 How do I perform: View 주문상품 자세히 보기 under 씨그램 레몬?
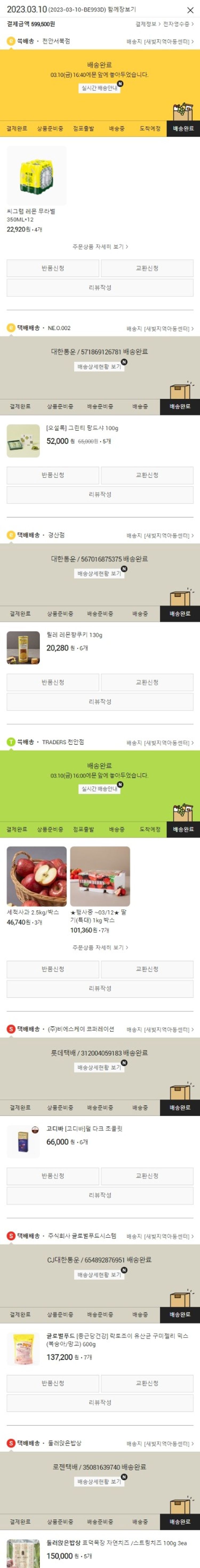click(x=100, y=247)
